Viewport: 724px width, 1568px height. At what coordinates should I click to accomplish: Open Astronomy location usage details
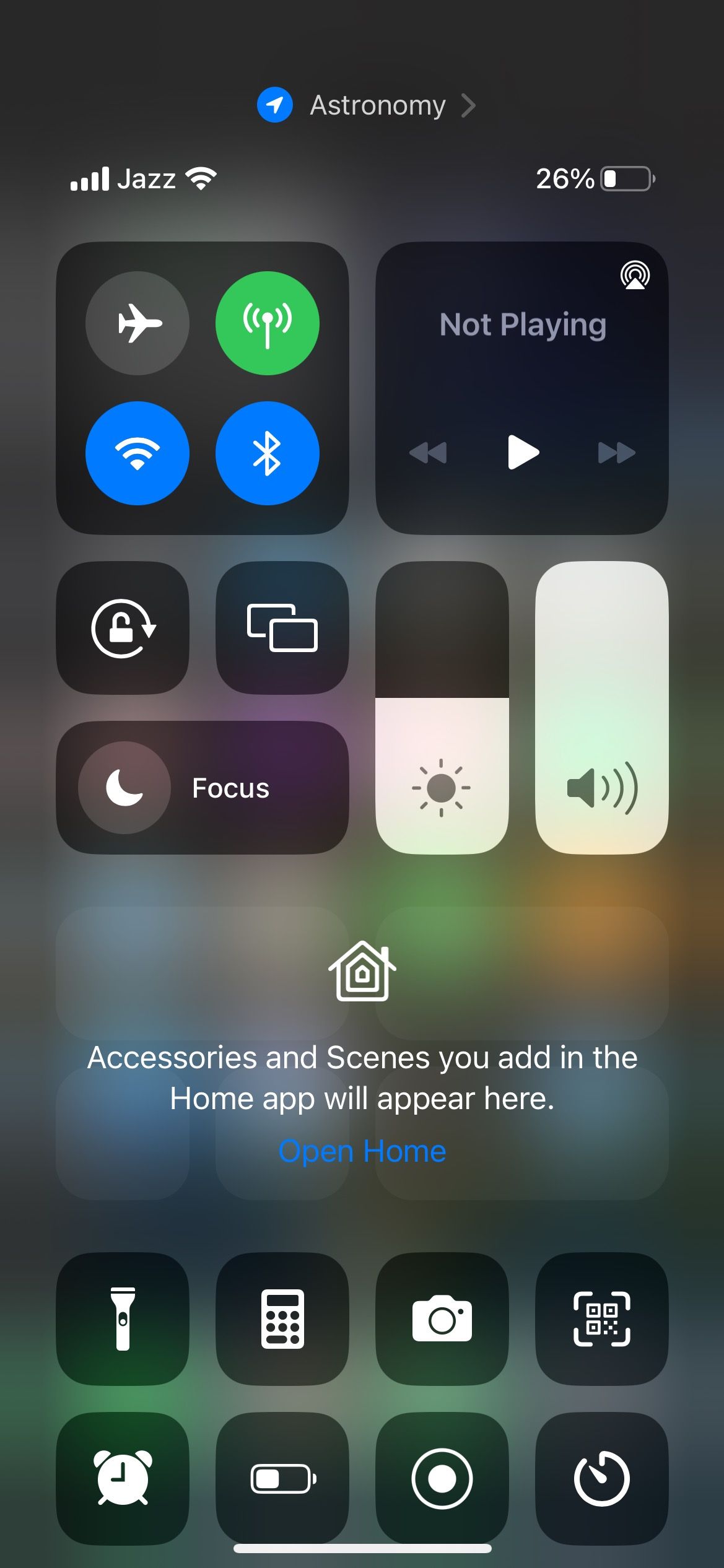click(367, 105)
